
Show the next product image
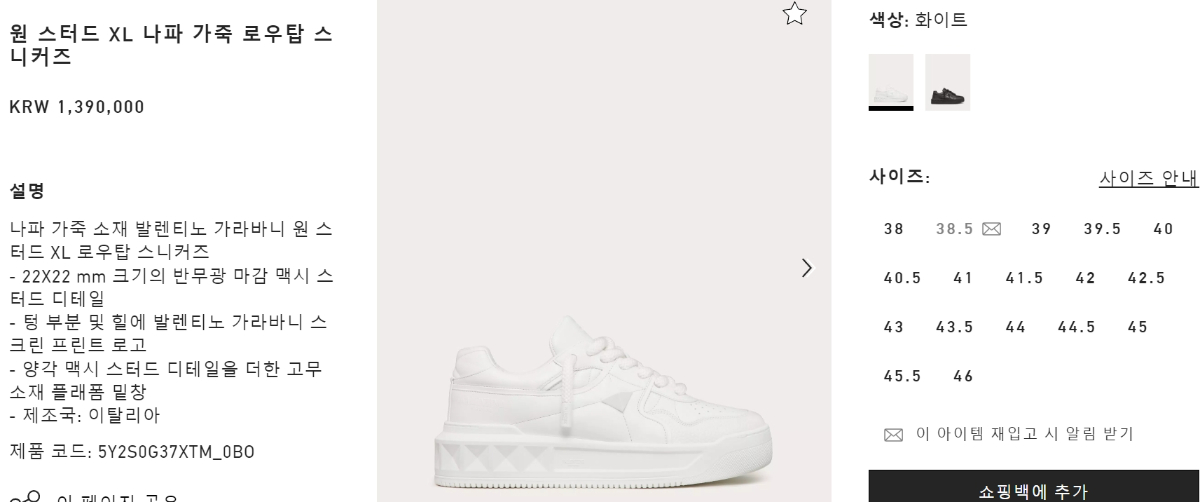pyautogui.click(x=808, y=268)
